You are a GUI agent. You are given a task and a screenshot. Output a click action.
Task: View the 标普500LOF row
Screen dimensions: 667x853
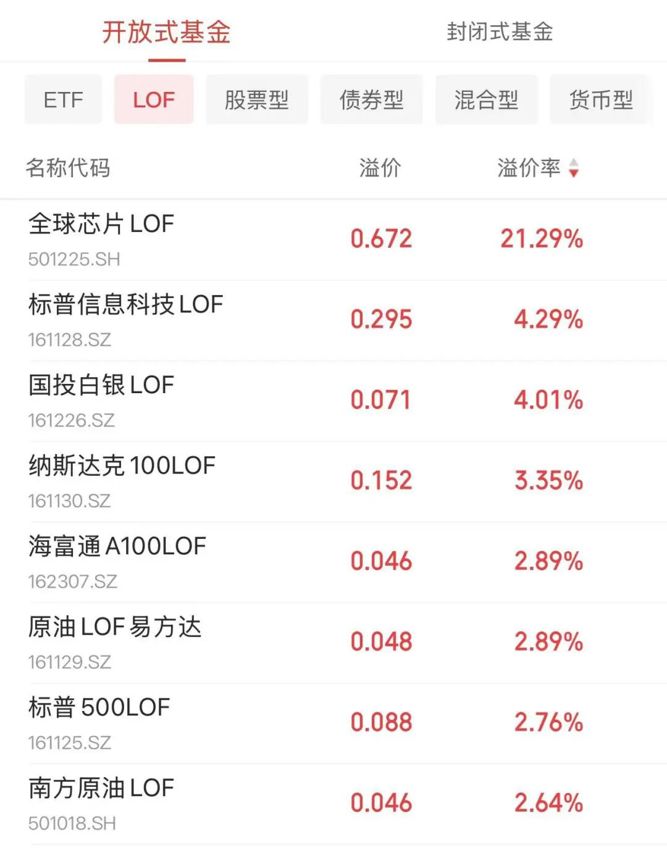(x=334, y=723)
